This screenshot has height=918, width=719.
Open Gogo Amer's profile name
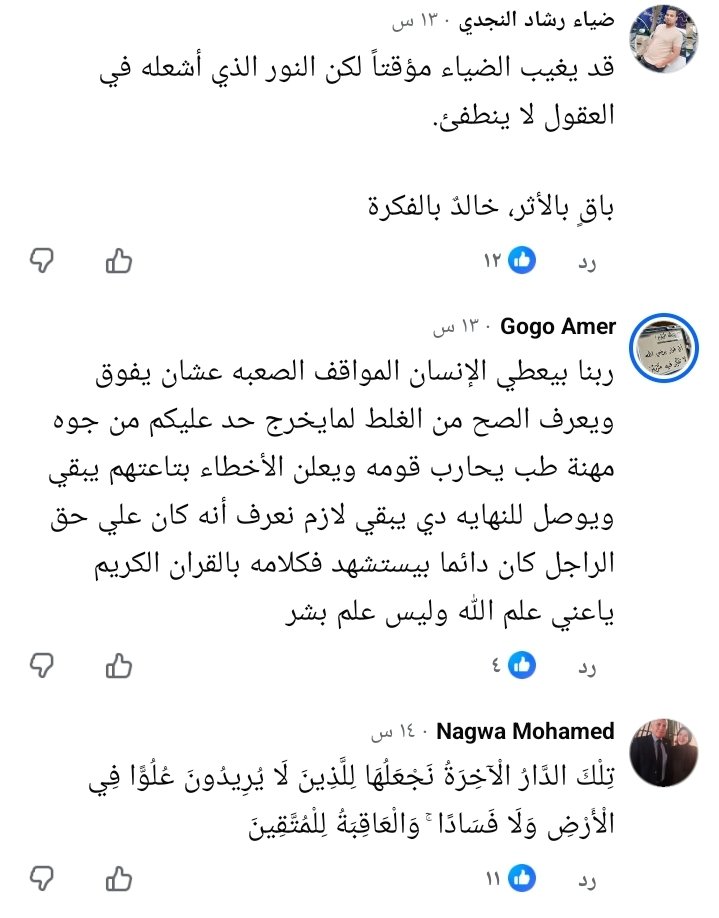(557, 327)
